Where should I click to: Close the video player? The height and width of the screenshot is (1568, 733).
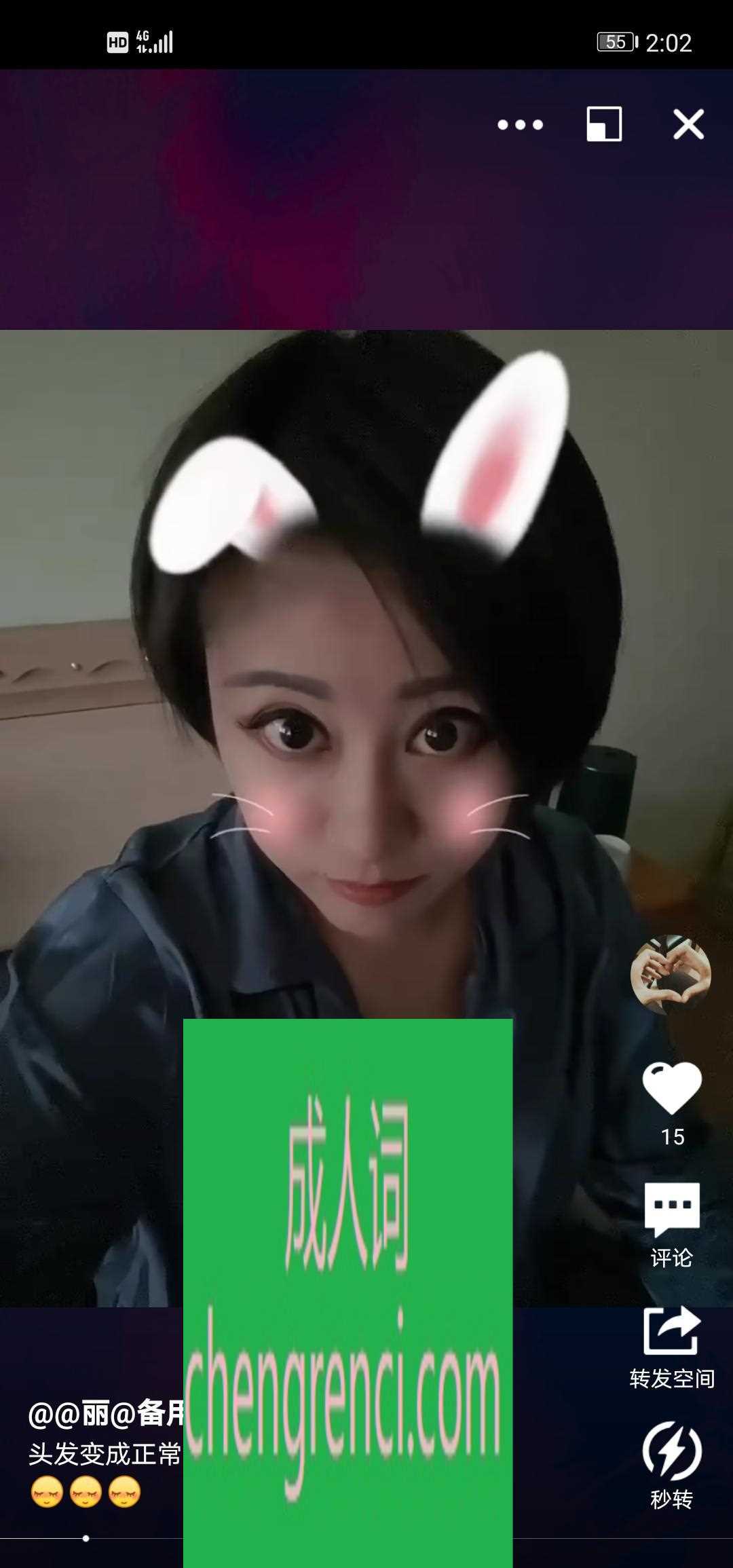pyautogui.click(x=688, y=125)
